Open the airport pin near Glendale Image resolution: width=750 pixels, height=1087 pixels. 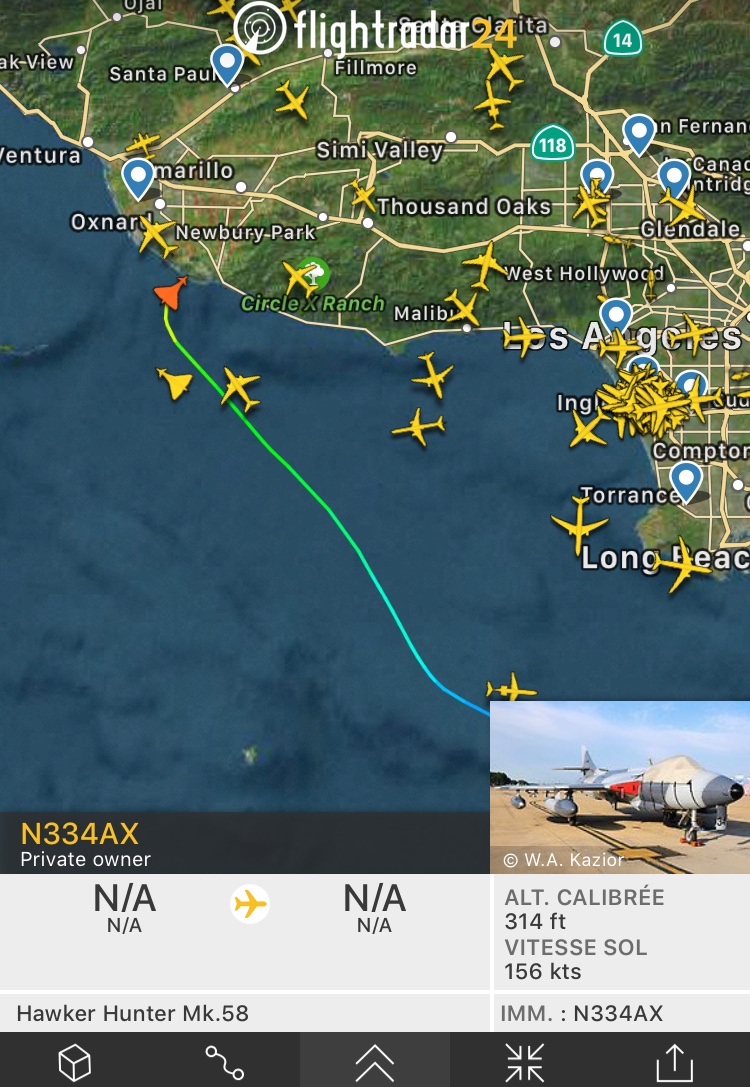(x=675, y=177)
